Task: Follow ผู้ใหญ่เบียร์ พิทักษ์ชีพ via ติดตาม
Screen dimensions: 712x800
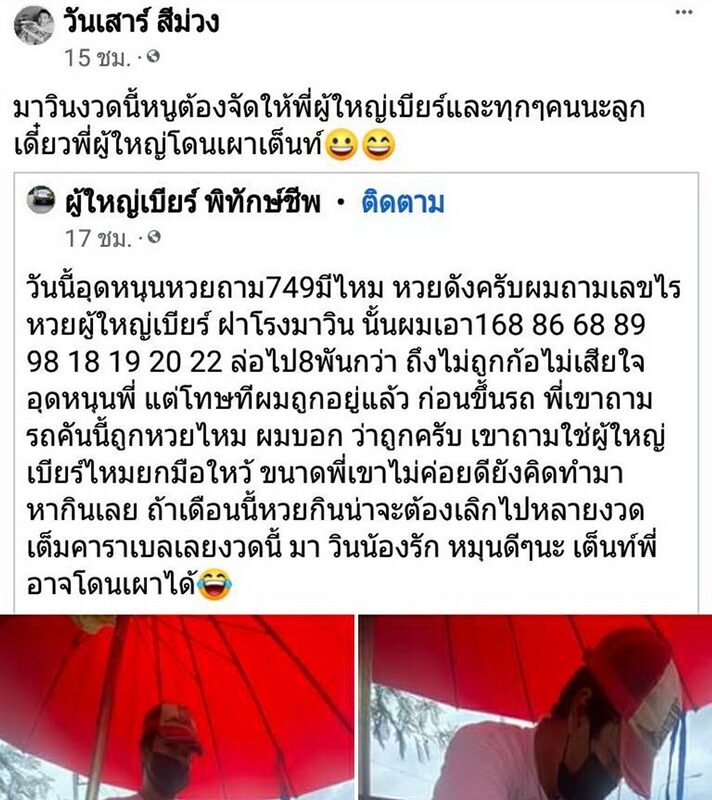Action: tap(401, 203)
